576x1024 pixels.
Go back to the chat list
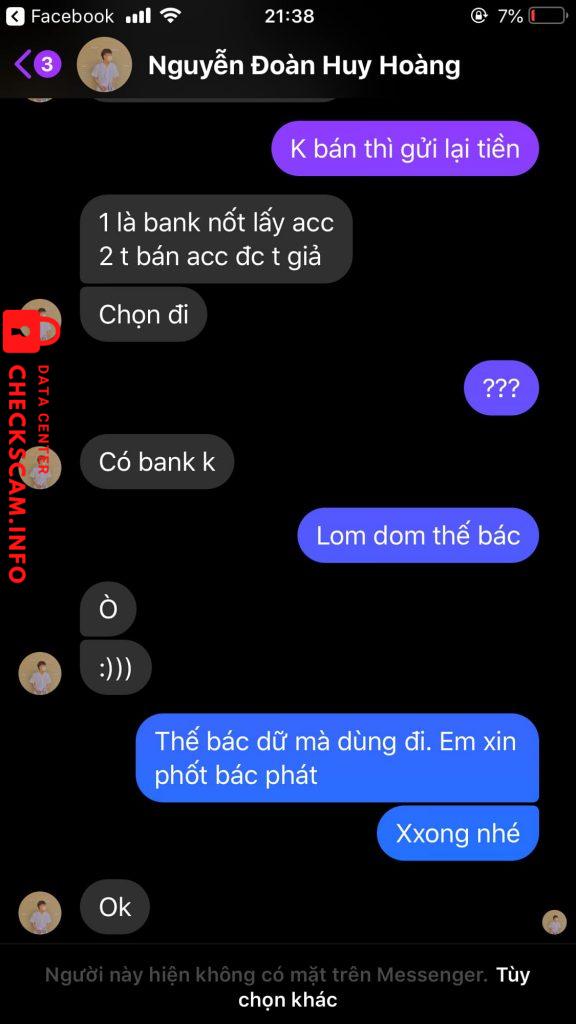(x=37, y=65)
